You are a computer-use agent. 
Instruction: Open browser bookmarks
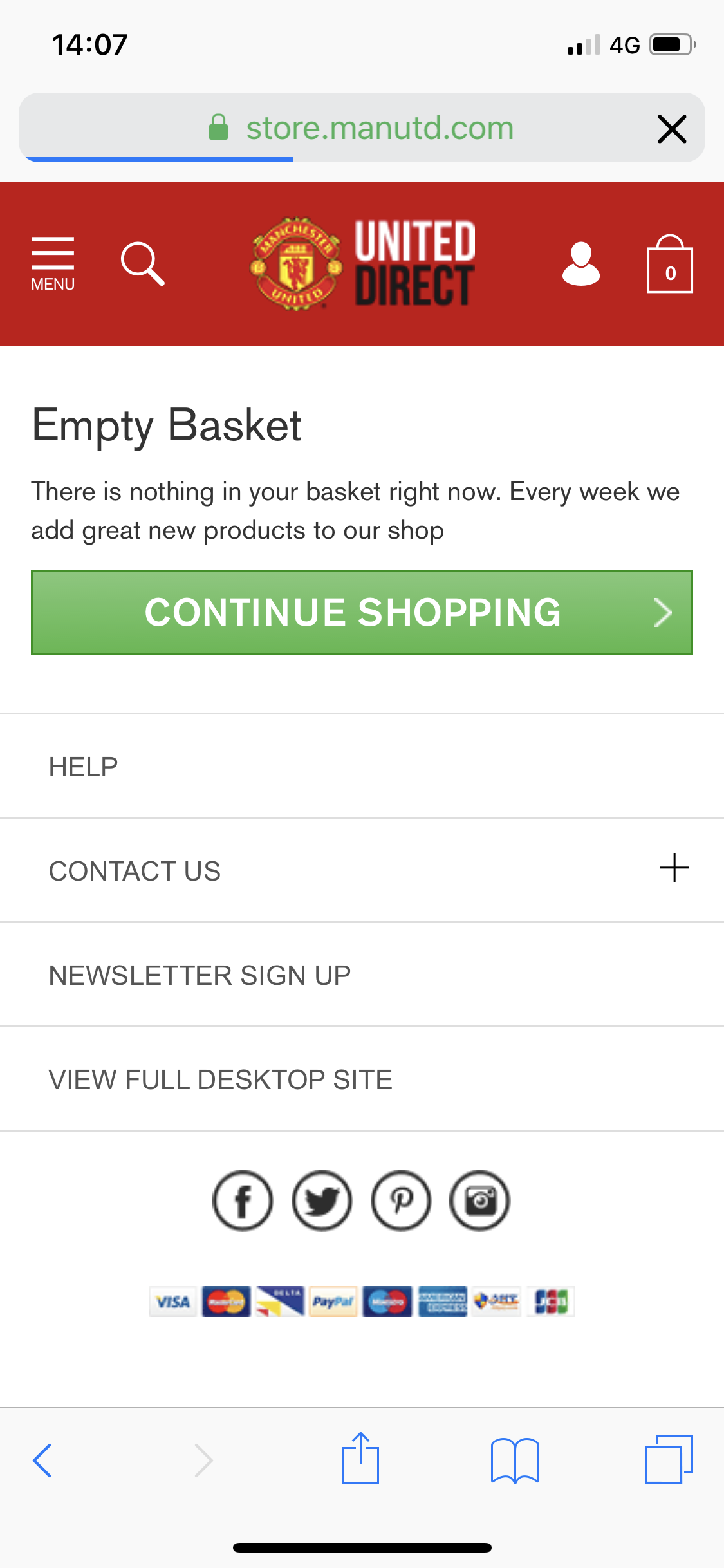[x=515, y=1460]
